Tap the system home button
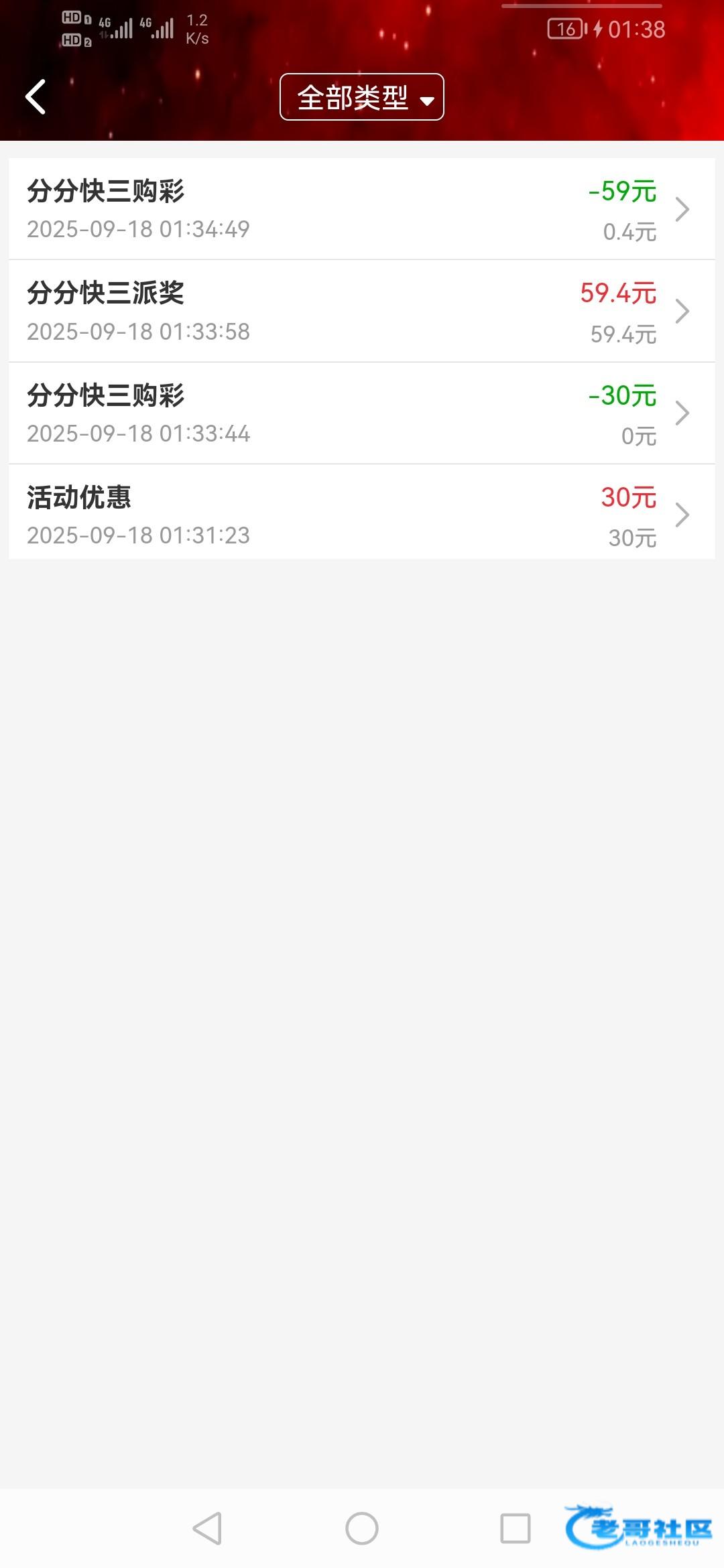 pyautogui.click(x=361, y=1528)
